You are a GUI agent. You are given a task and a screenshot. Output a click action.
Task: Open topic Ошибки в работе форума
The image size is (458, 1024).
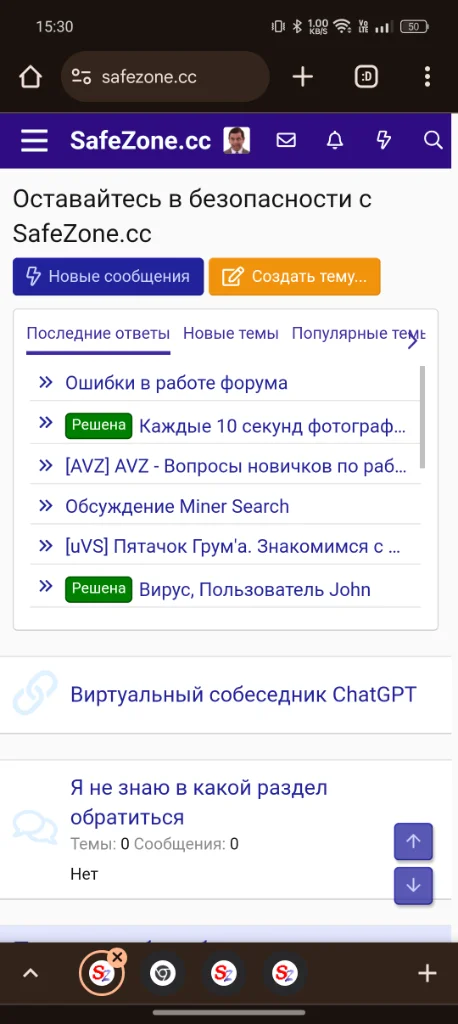(176, 383)
